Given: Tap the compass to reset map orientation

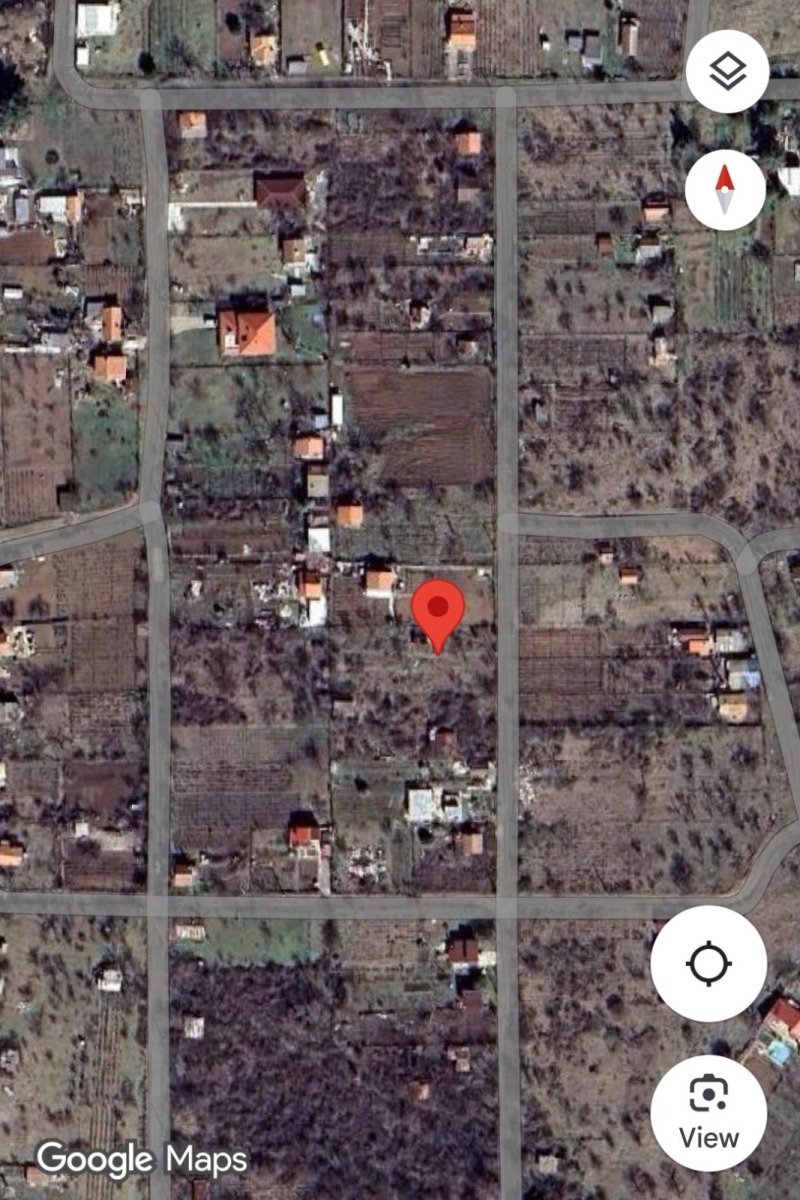Looking at the screenshot, I should coord(725,190).
